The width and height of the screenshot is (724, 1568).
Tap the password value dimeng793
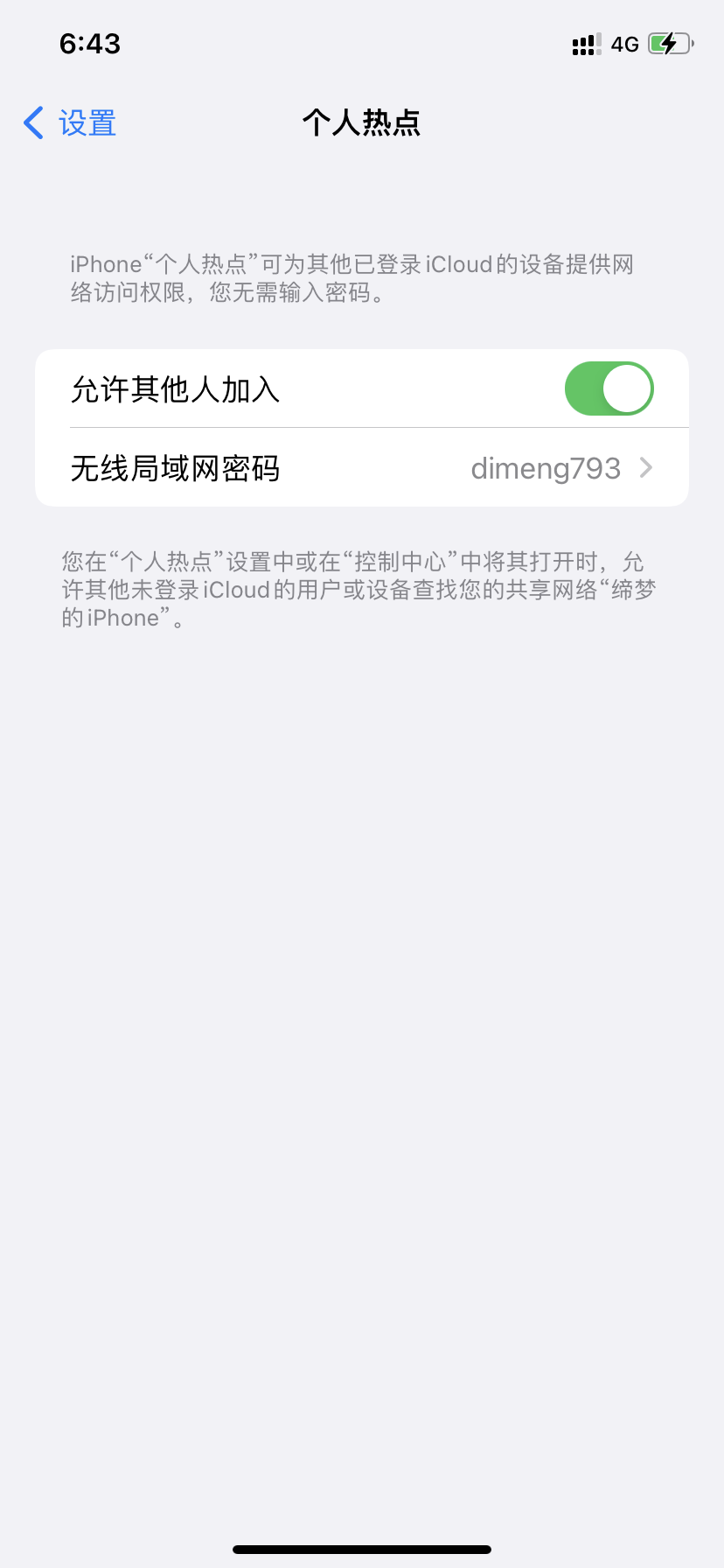546,468
